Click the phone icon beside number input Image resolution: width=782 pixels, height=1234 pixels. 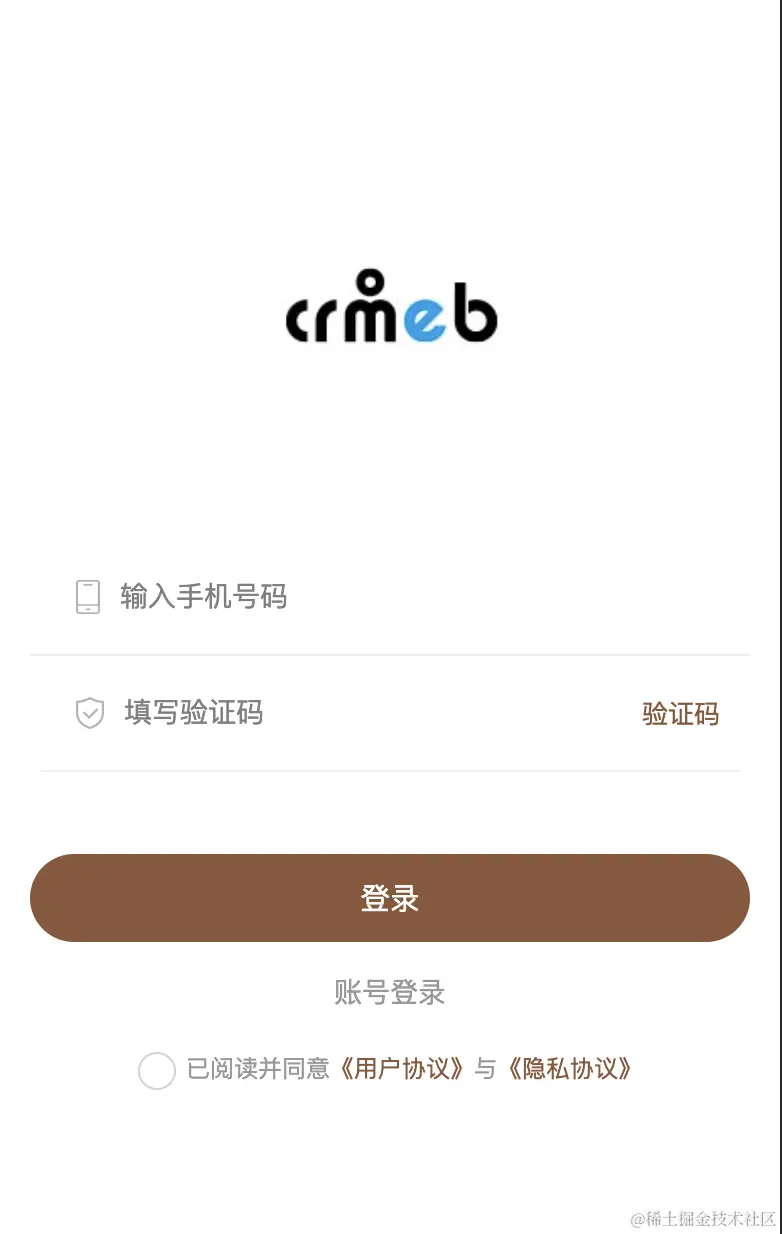pyautogui.click(x=88, y=596)
